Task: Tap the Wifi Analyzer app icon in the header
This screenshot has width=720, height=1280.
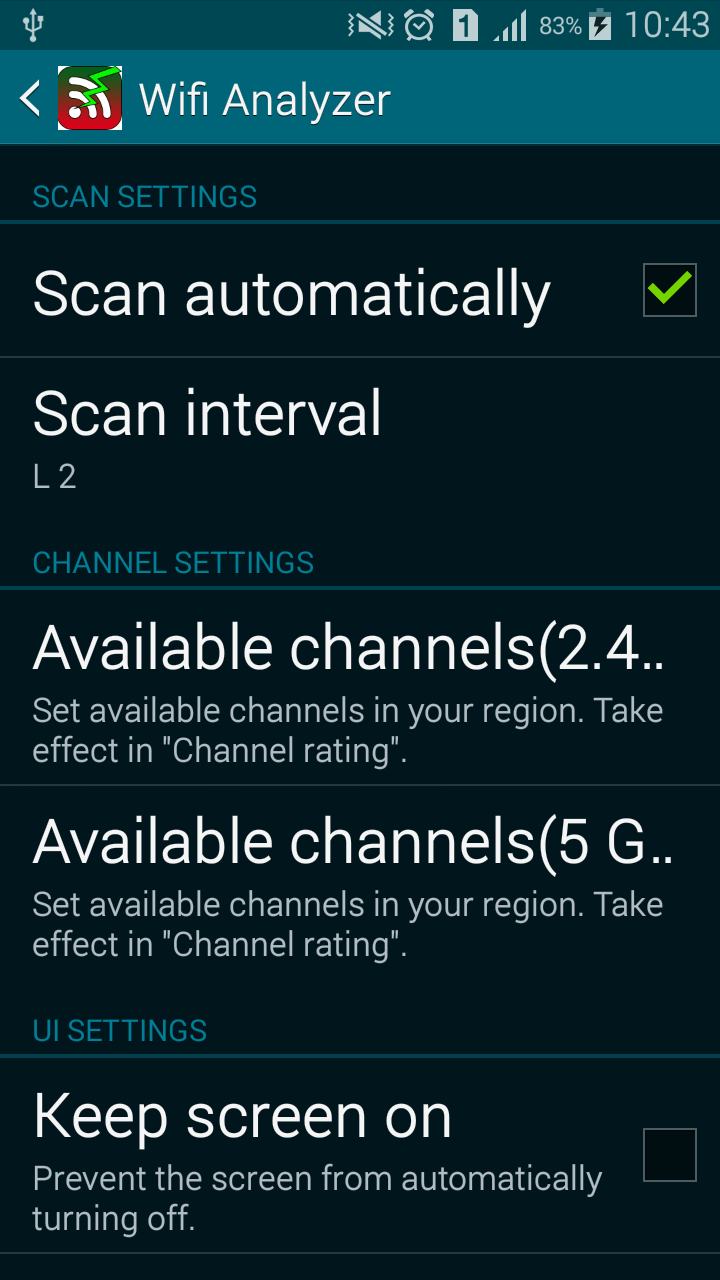Action: 90,97
